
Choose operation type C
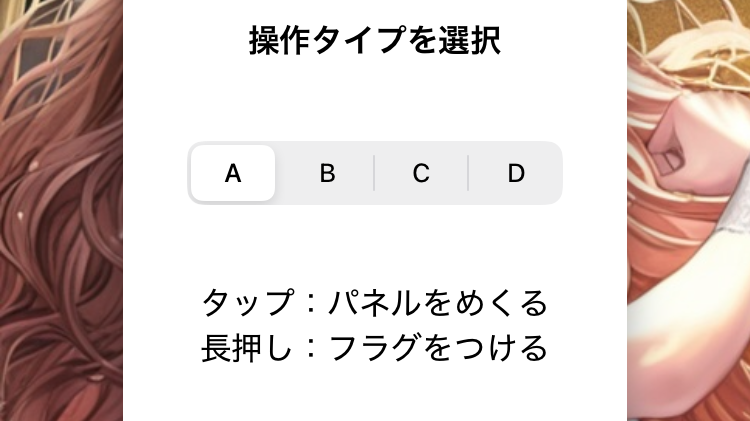point(421,173)
